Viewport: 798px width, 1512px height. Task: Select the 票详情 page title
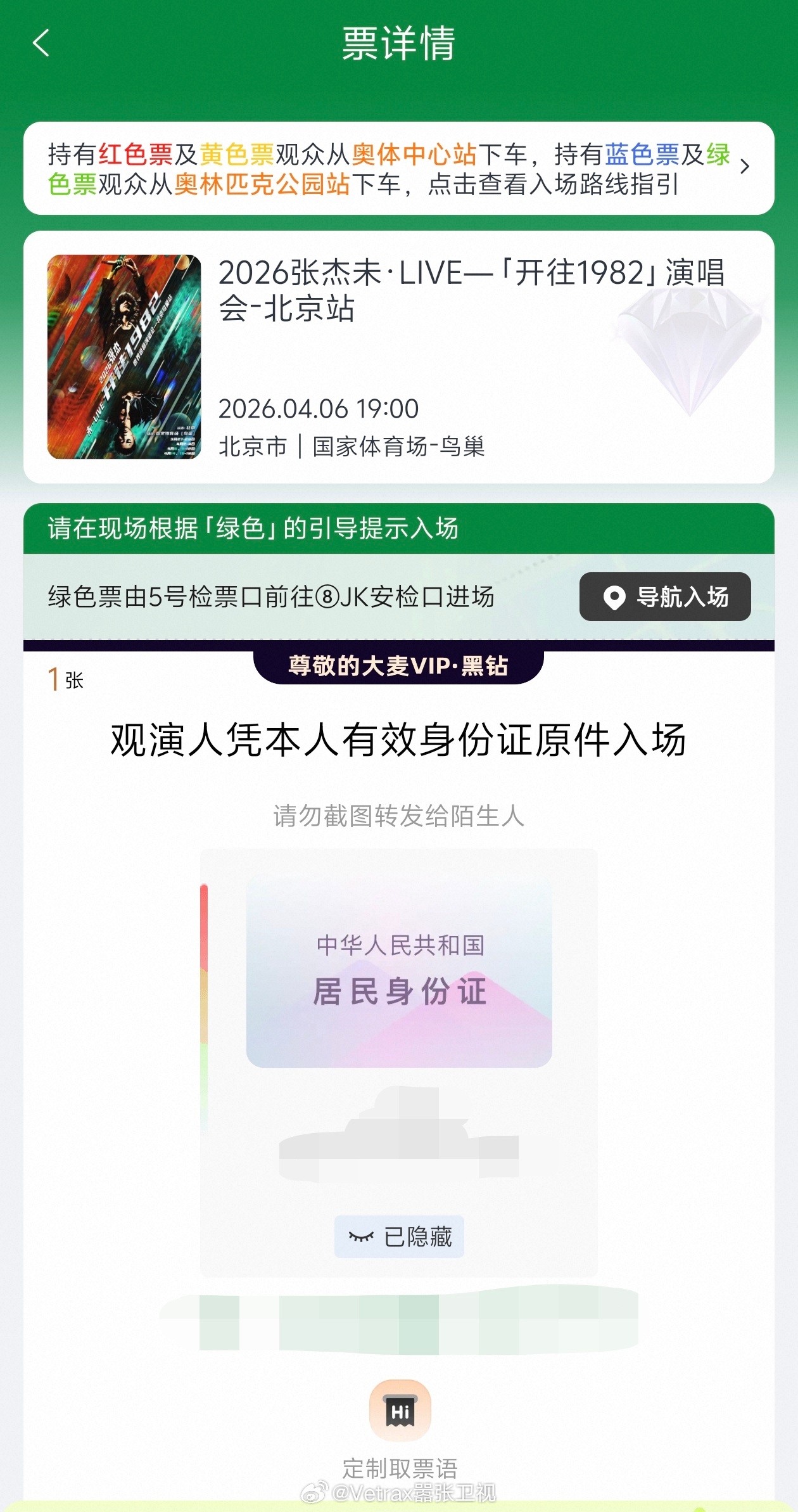(399, 44)
